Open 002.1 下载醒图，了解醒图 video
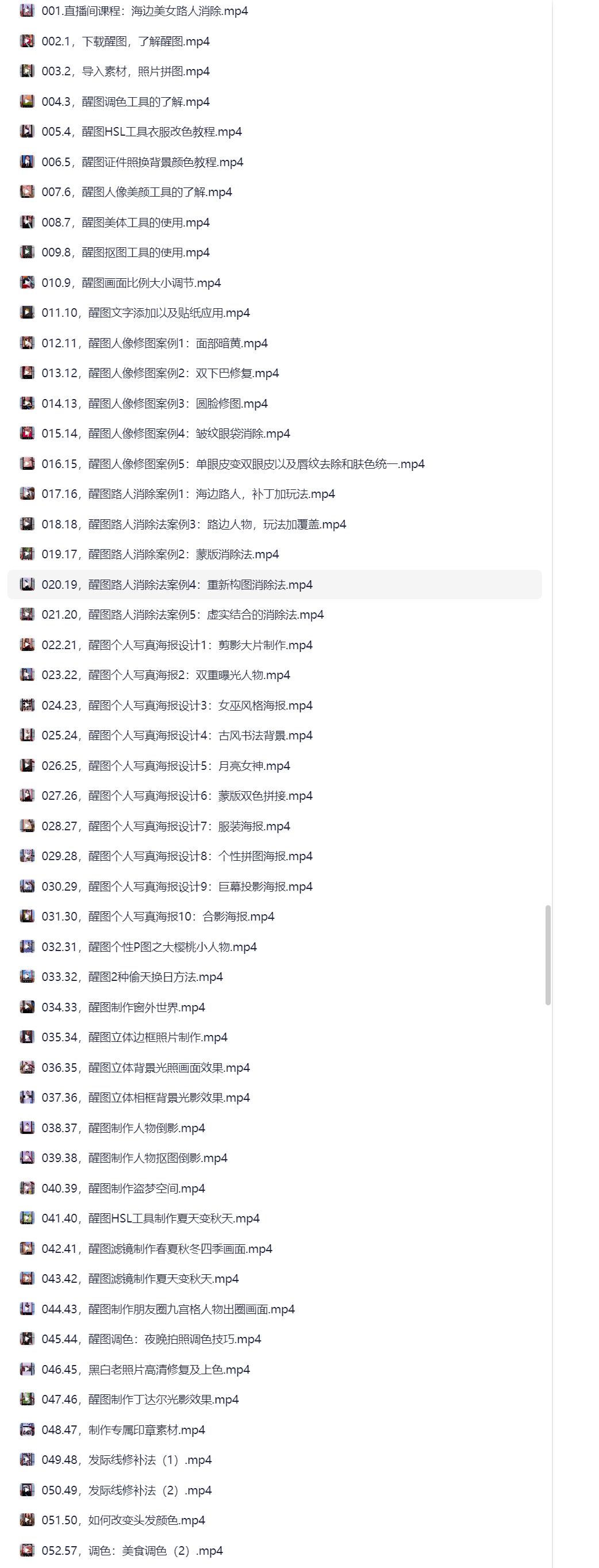Image resolution: width=599 pixels, height=1568 pixels. pyautogui.click(x=125, y=41)
